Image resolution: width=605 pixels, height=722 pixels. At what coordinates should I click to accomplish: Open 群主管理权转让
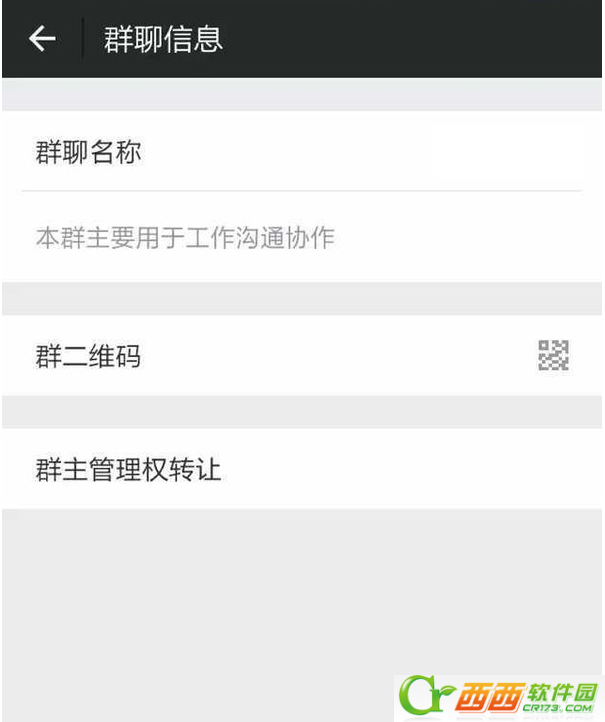point(300,469)
